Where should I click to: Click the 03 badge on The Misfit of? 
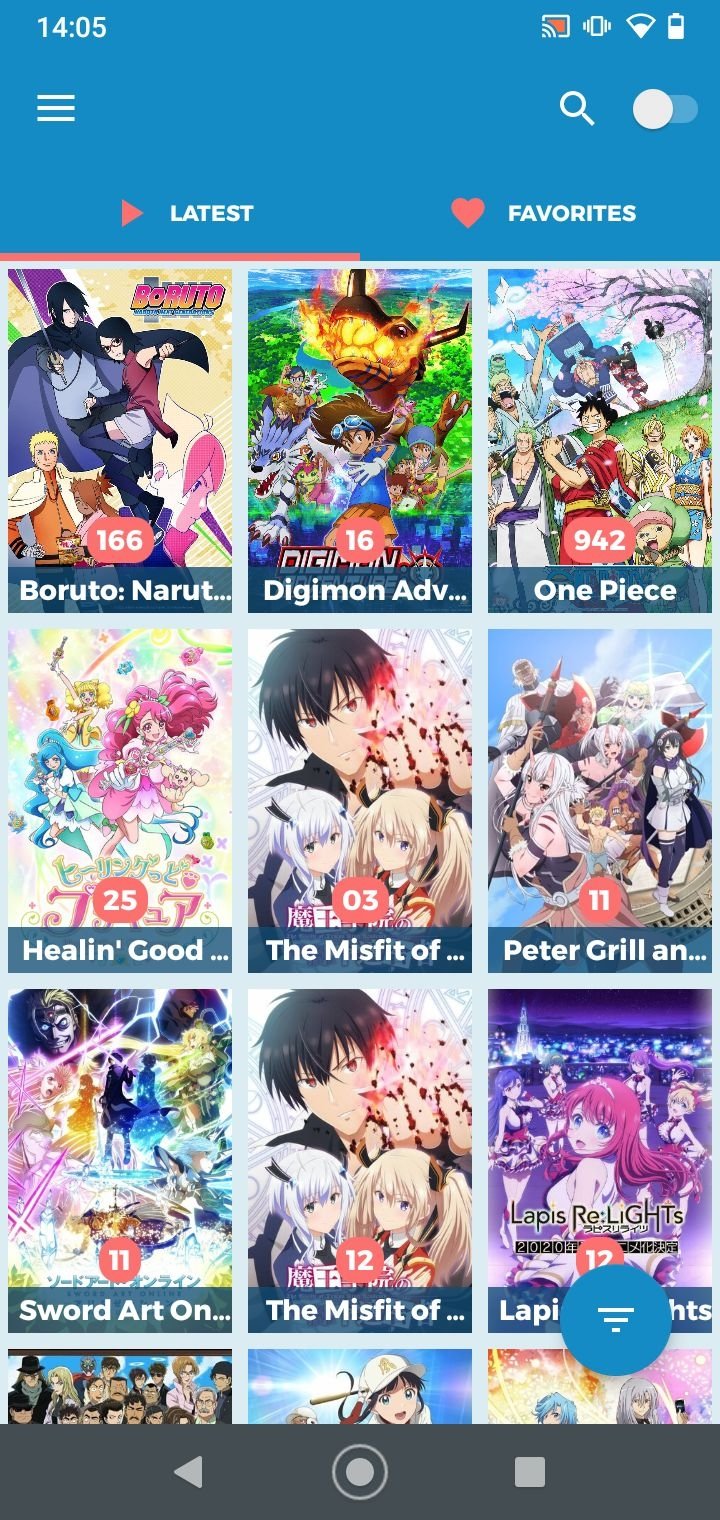(x=360, y=900)
